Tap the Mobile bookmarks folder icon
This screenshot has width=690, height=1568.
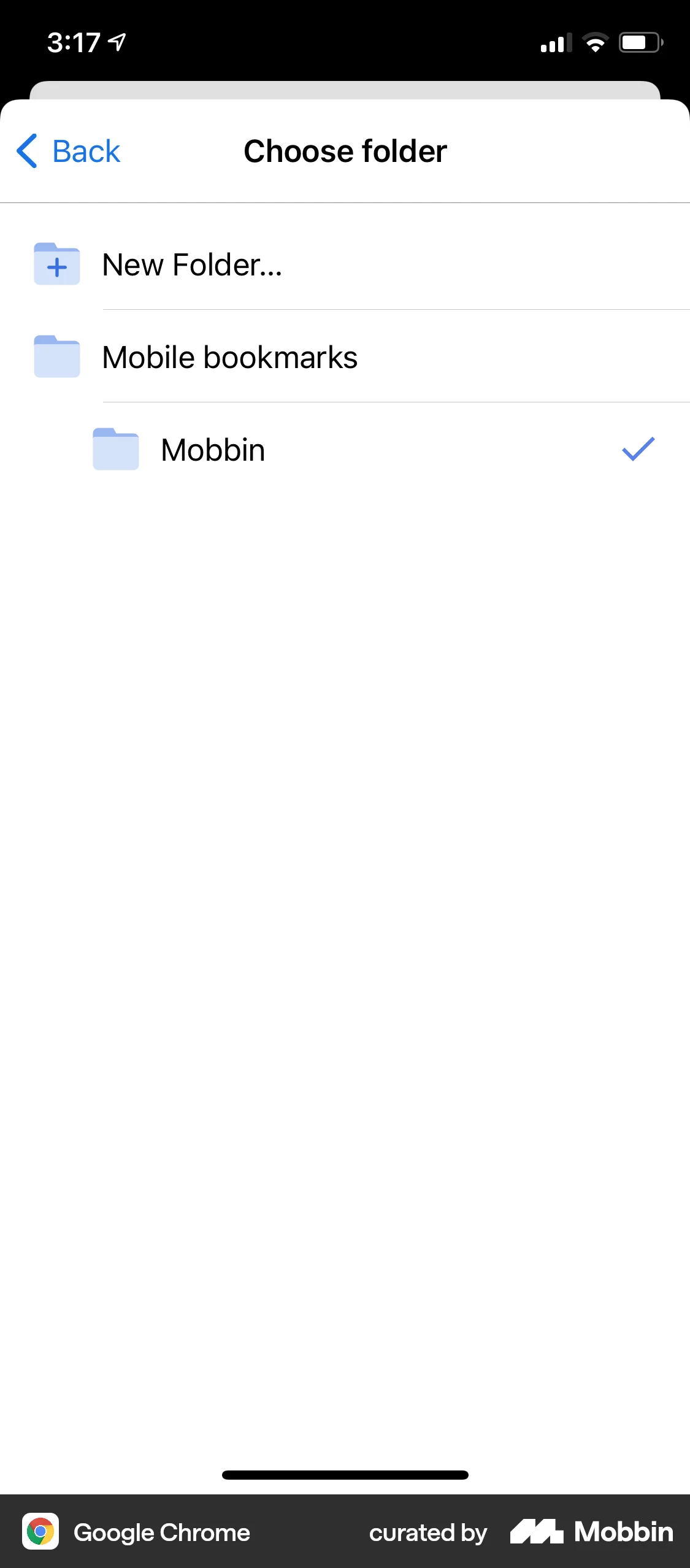pos(56,357)
